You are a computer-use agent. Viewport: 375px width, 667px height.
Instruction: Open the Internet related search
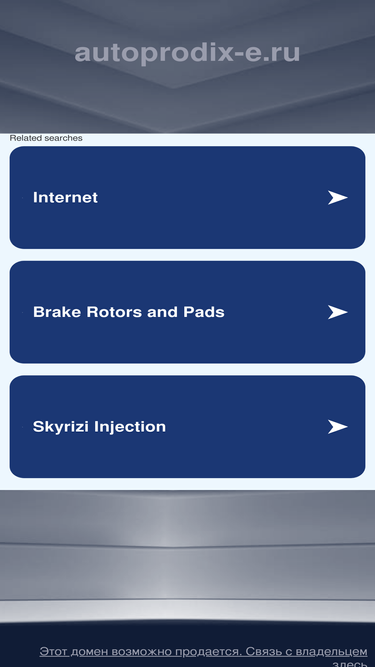click(187, 197)
